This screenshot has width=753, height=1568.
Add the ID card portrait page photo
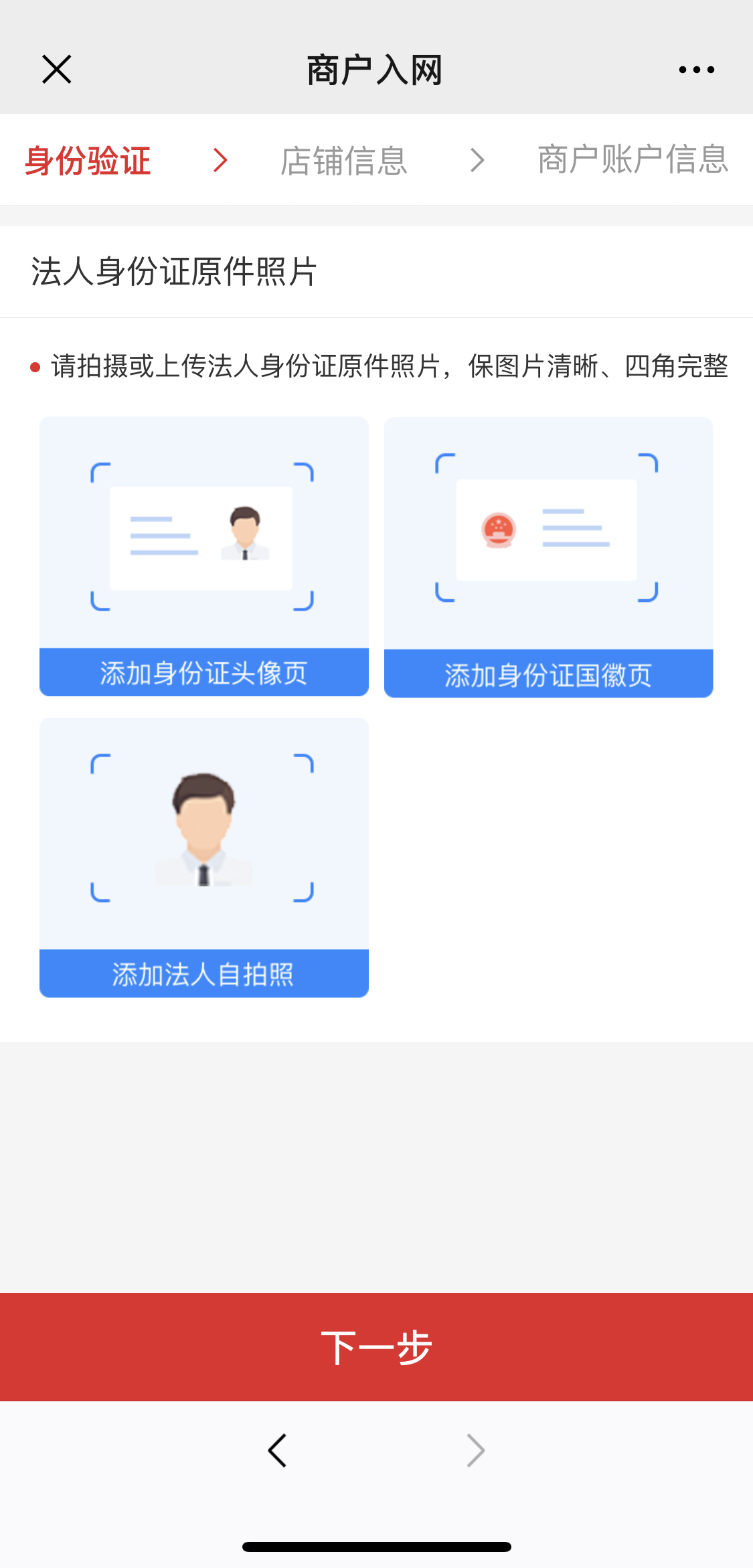coord(204,556)
